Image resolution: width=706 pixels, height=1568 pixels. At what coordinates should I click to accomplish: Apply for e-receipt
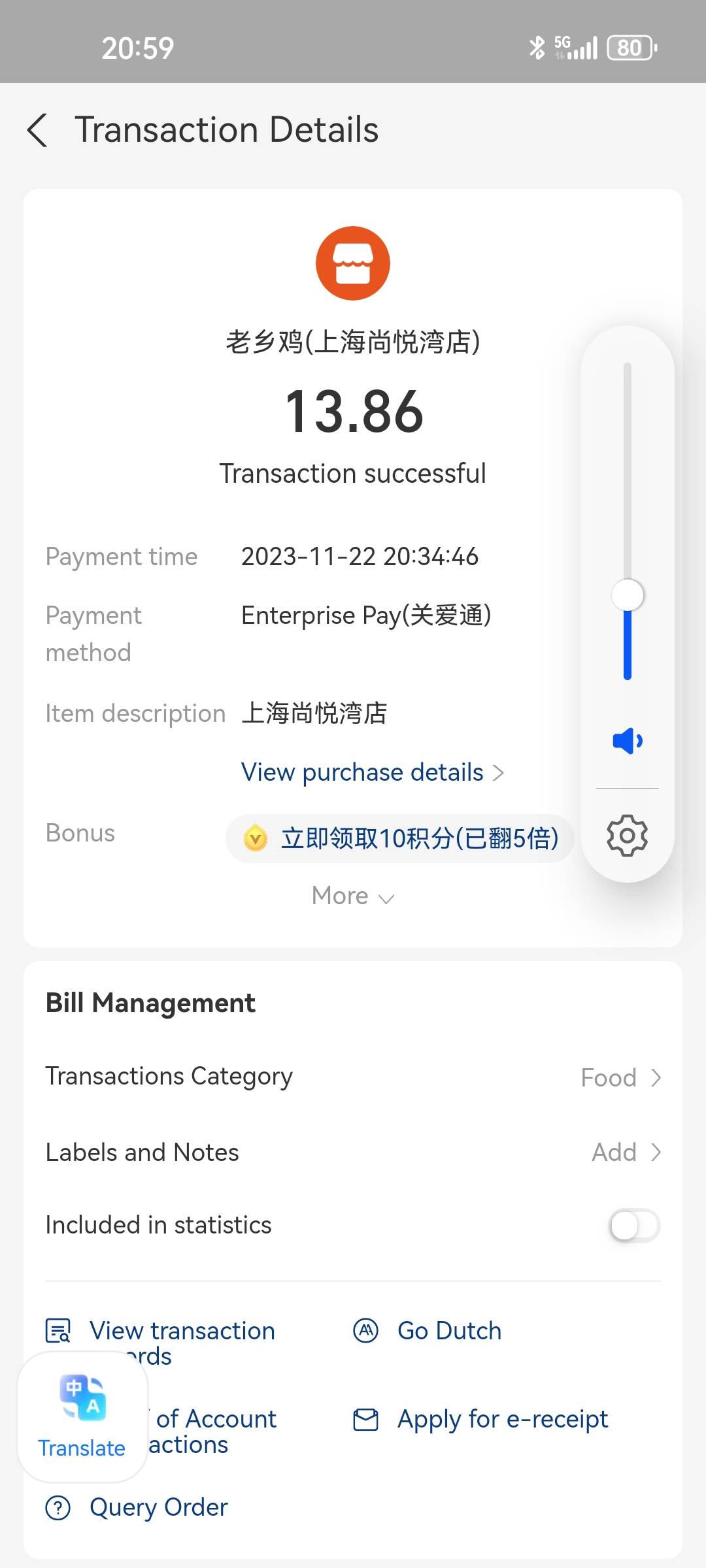(x=481, y=1420)
